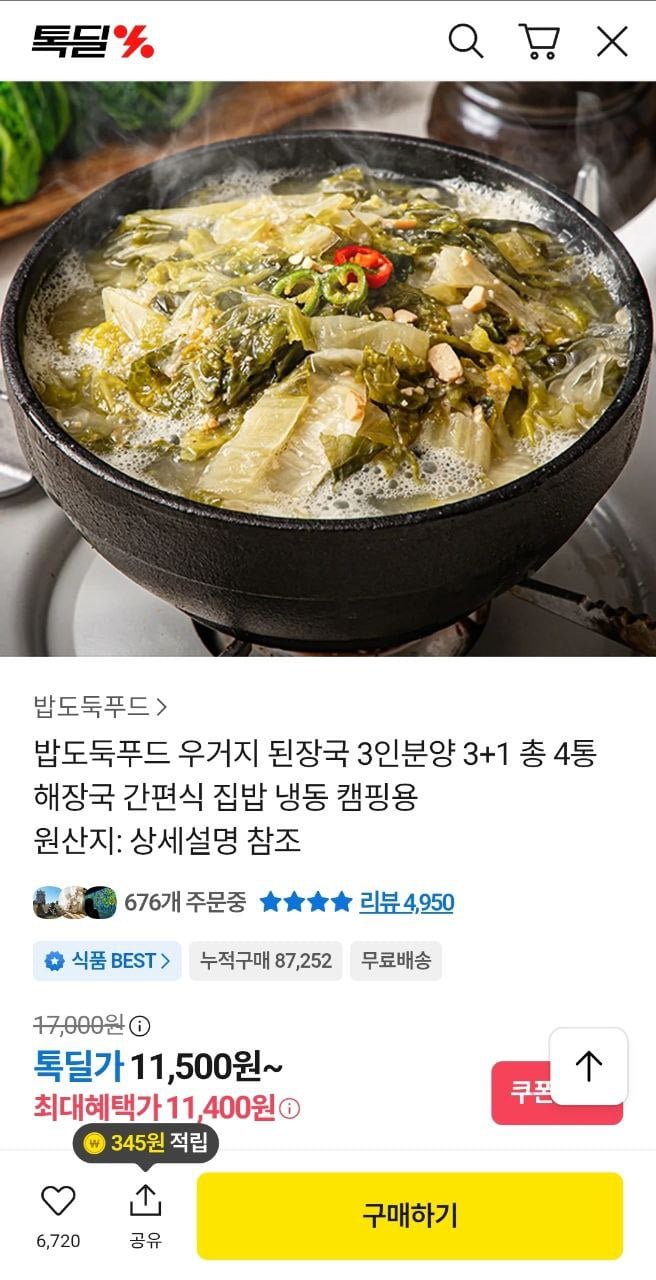Open the shopping cart

tap(538, 41)
